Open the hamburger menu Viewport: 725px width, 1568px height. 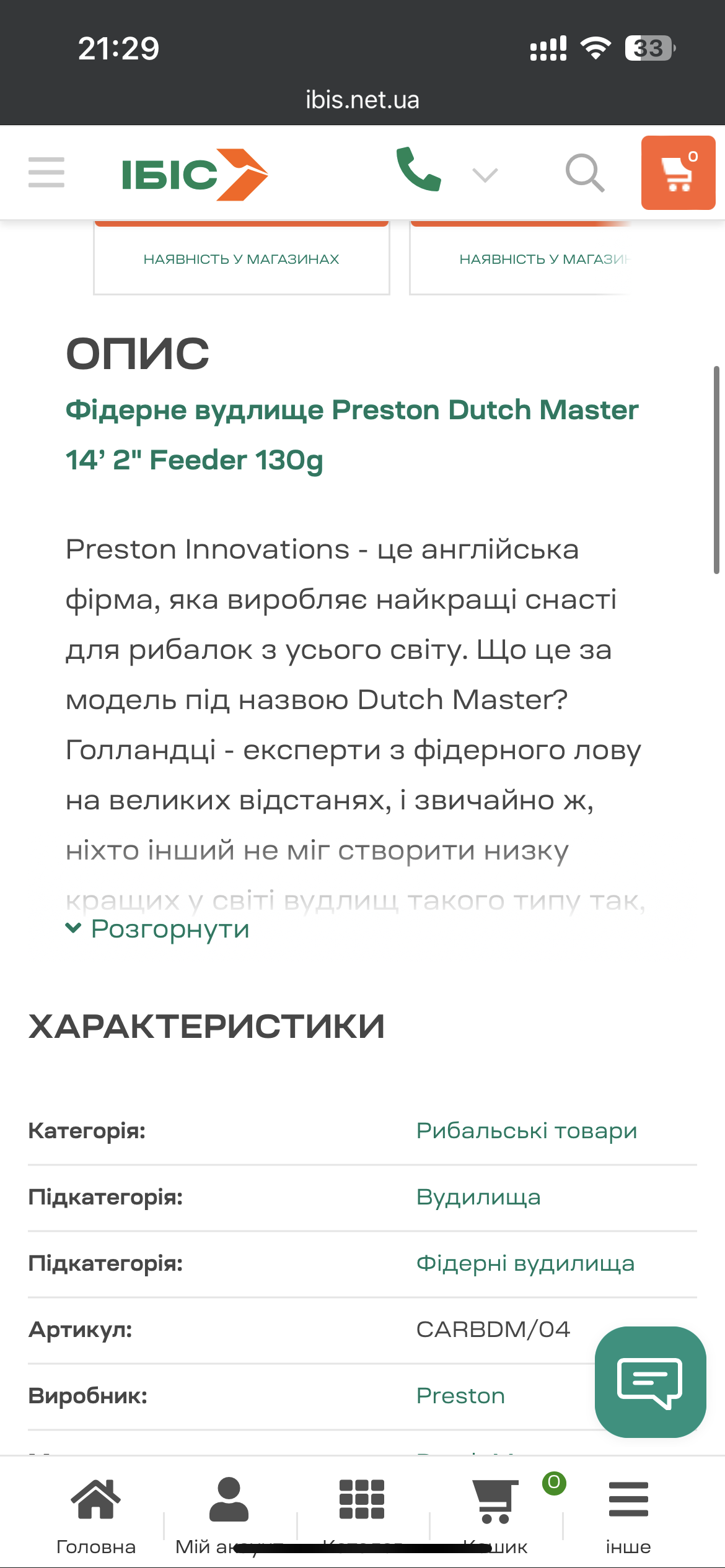[x=46, y=172]
